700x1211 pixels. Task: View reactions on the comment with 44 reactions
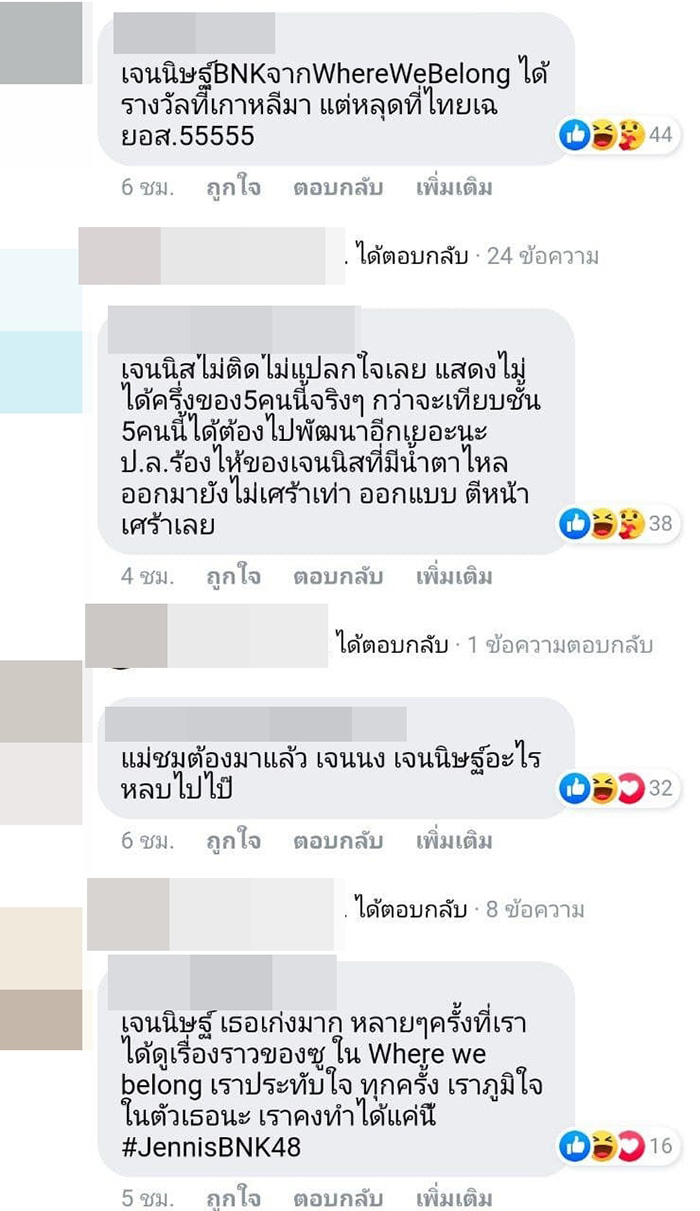(x=616, y=135)
